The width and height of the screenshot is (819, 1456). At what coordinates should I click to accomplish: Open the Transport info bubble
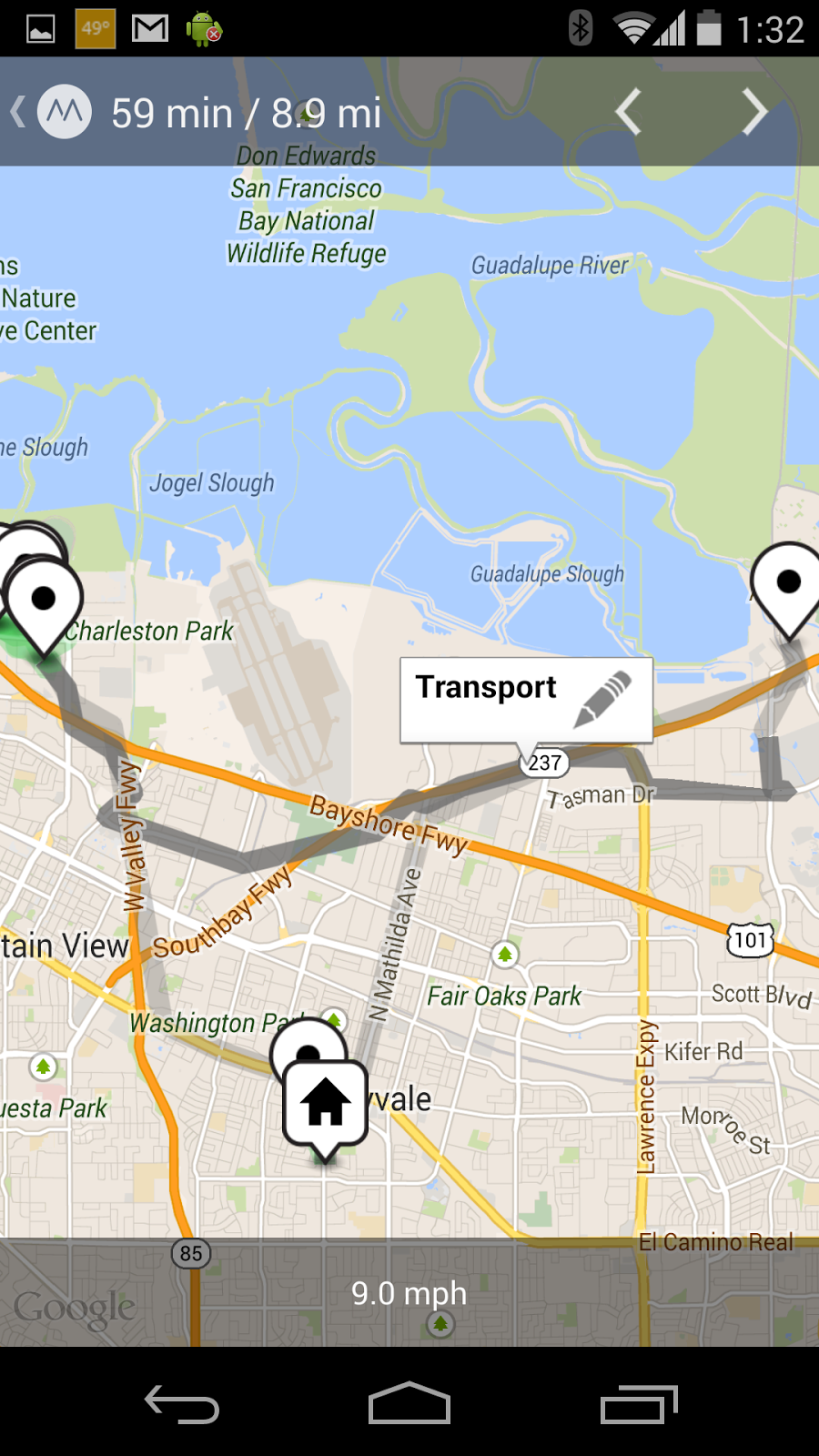coord(486,689)
